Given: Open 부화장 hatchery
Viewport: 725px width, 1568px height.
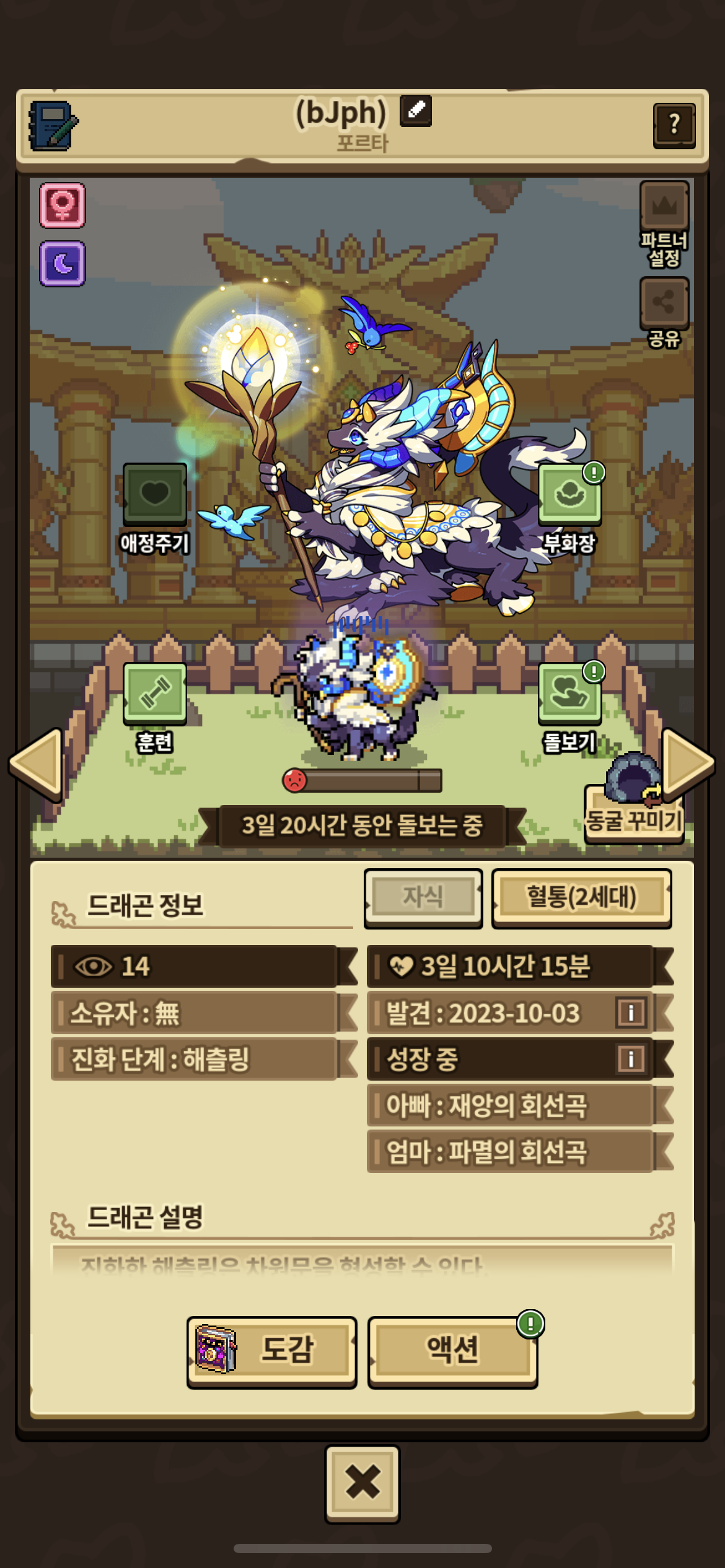Looking at the screenshot, I should click(569, 495).
